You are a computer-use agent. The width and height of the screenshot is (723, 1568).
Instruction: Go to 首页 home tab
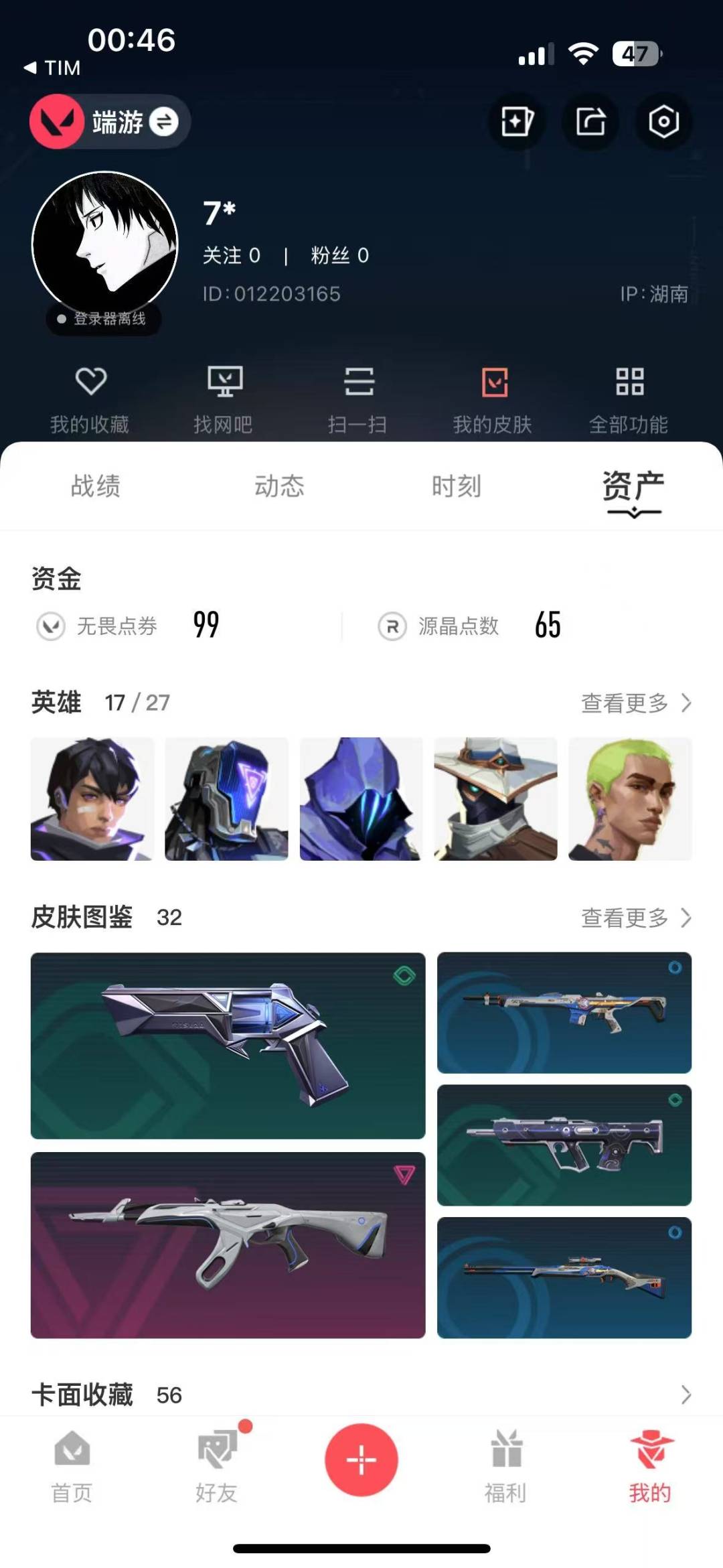point(72,1467)
